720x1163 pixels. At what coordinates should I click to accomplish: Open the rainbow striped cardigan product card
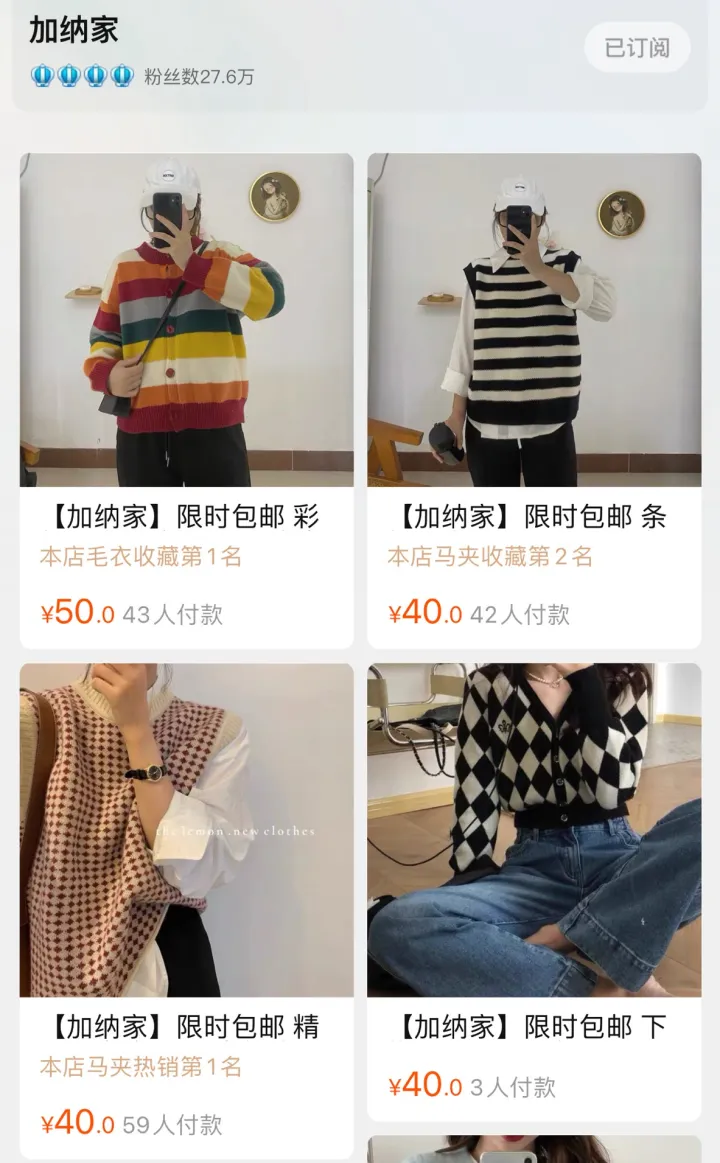[187, 320]
